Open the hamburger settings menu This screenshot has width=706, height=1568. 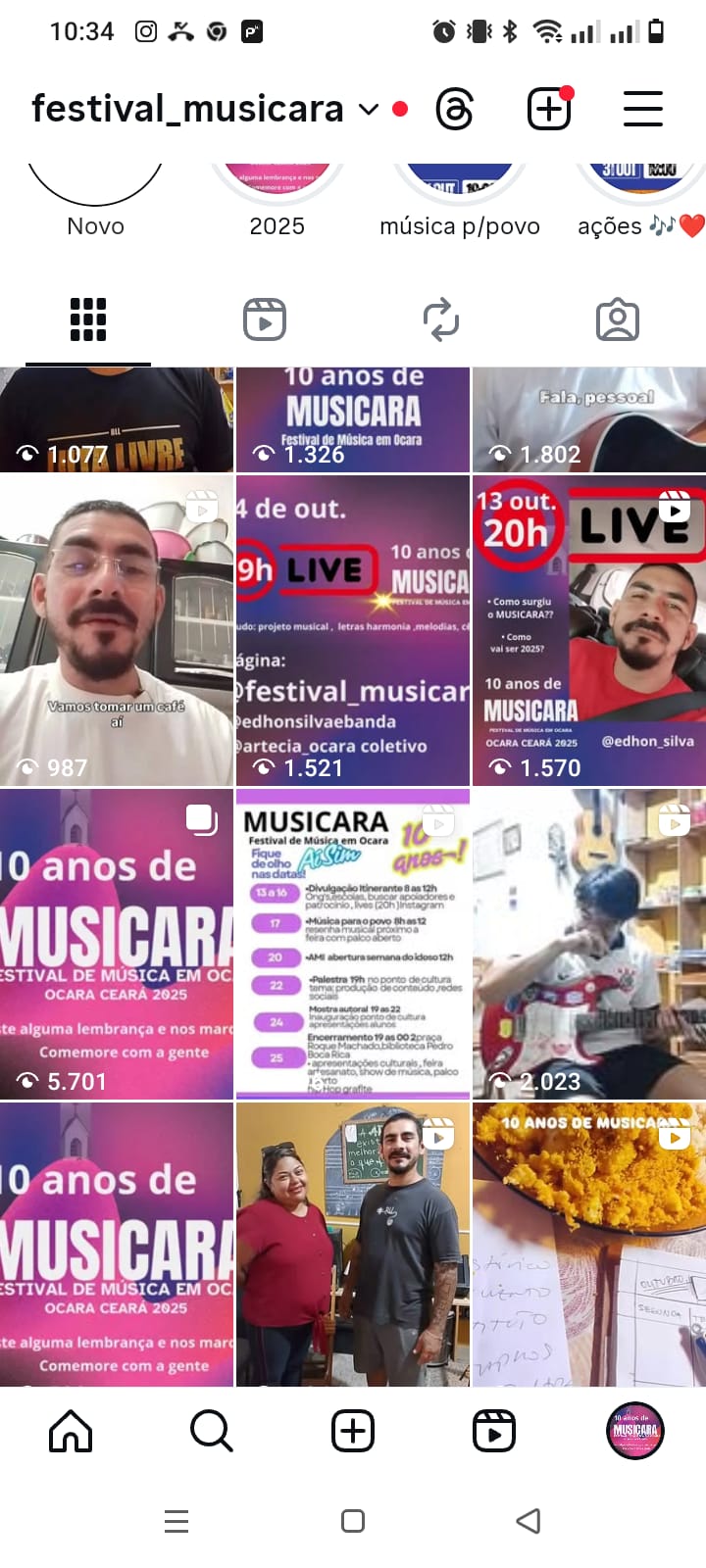pyautogui.click(x=643, y=109)
